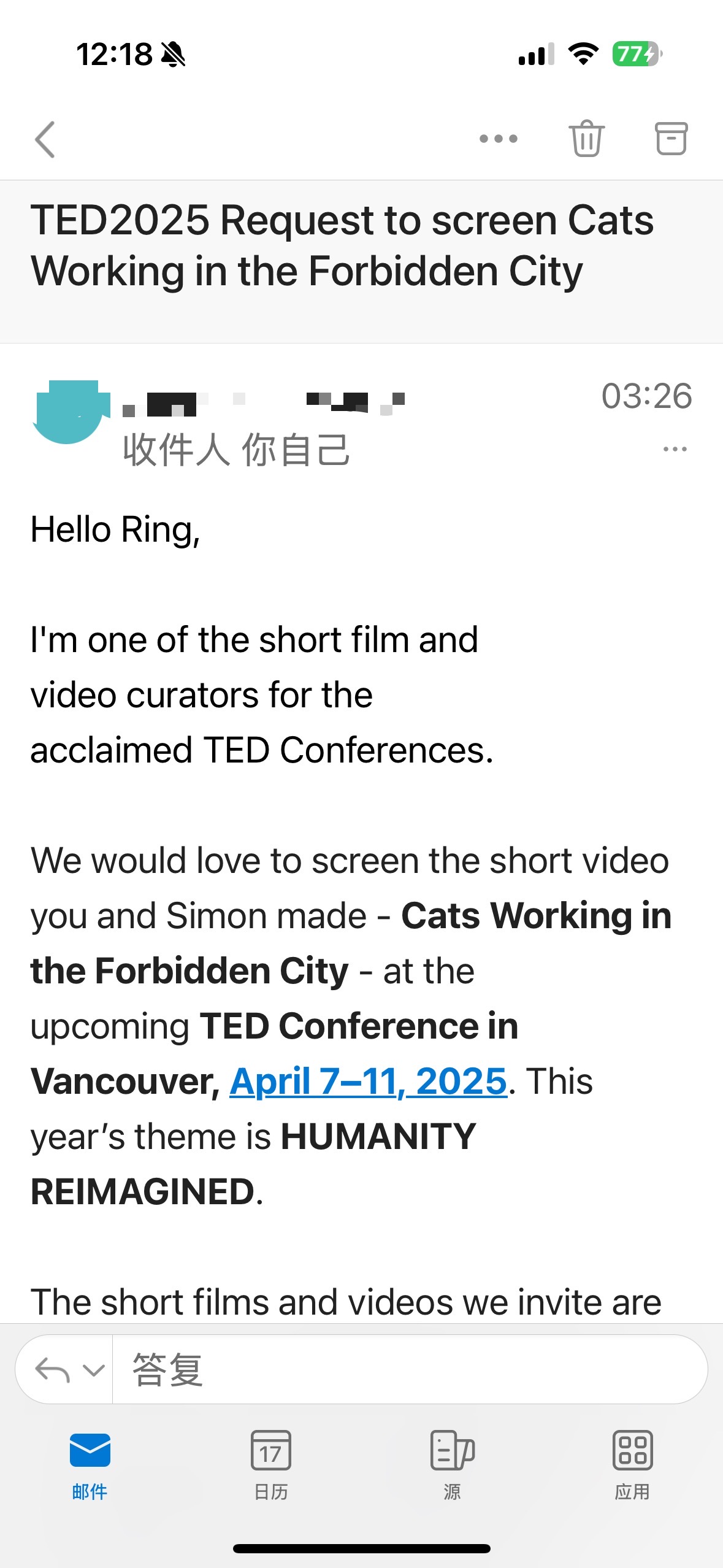Archive this TED2025 email
Image resolution: width=723 pixels, height=1568 pixels.
coord(671,139)
